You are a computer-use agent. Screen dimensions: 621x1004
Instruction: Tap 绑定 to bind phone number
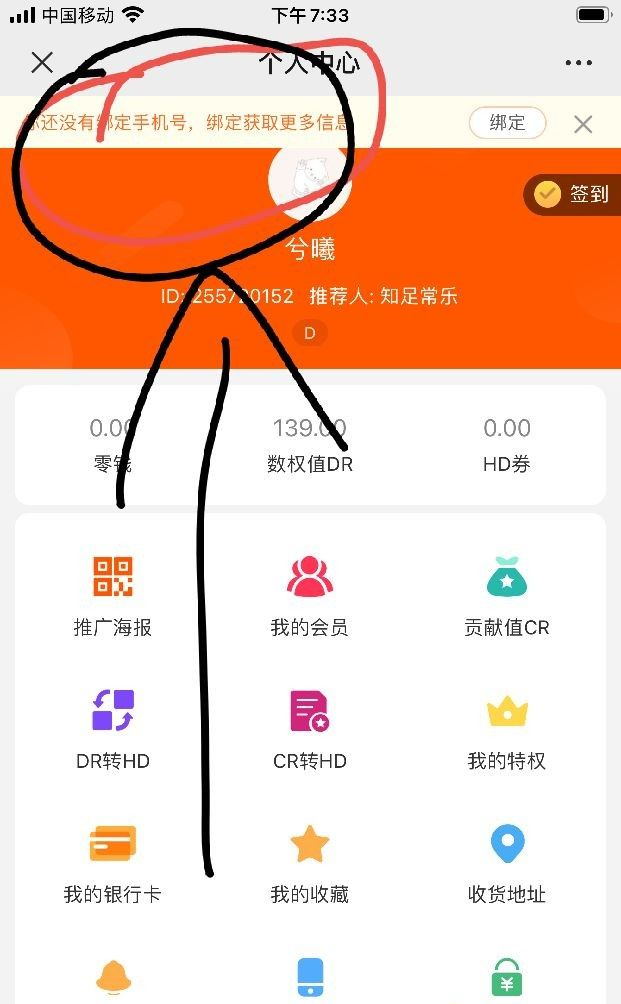507,123
